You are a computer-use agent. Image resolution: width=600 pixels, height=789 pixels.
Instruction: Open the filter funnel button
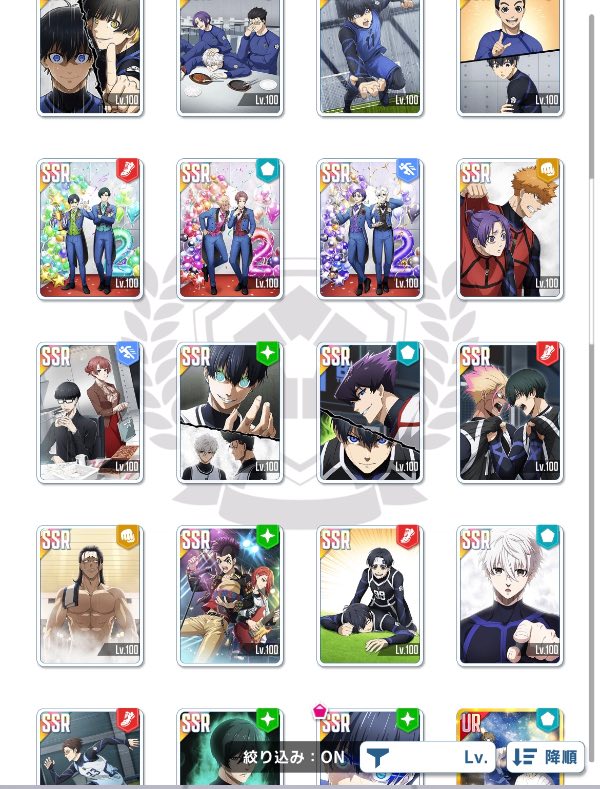[x=377, y=758]
